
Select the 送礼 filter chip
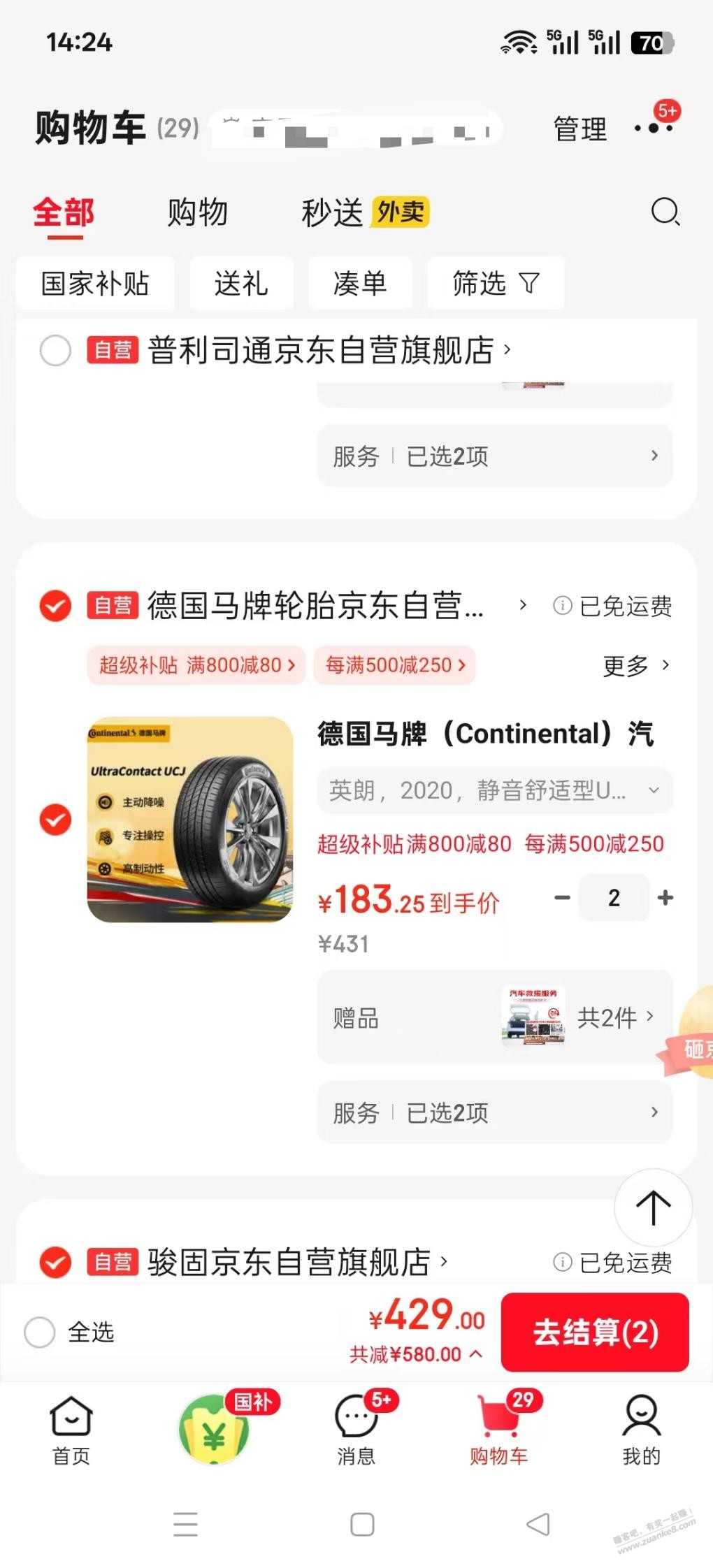pyautogui.click(x=241, y=284)
